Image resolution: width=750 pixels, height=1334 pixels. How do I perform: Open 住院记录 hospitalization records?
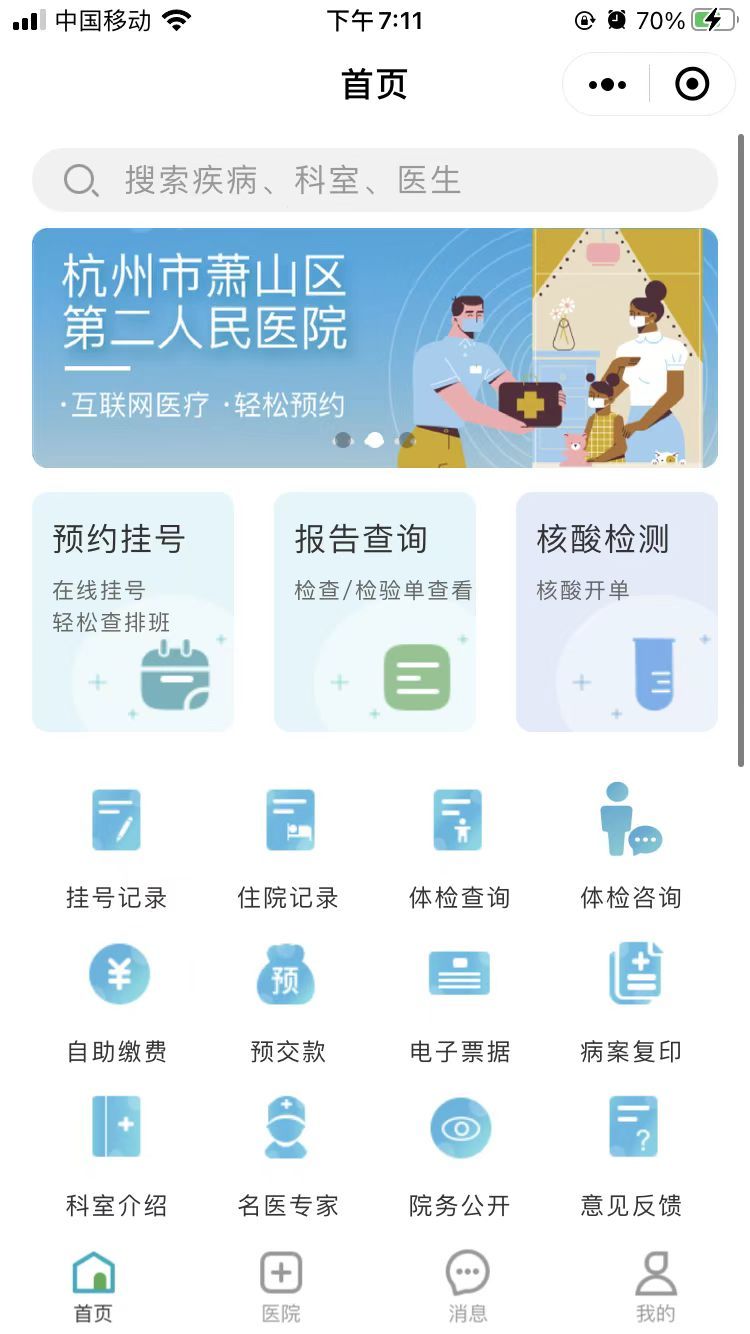(x=289, y=846)
